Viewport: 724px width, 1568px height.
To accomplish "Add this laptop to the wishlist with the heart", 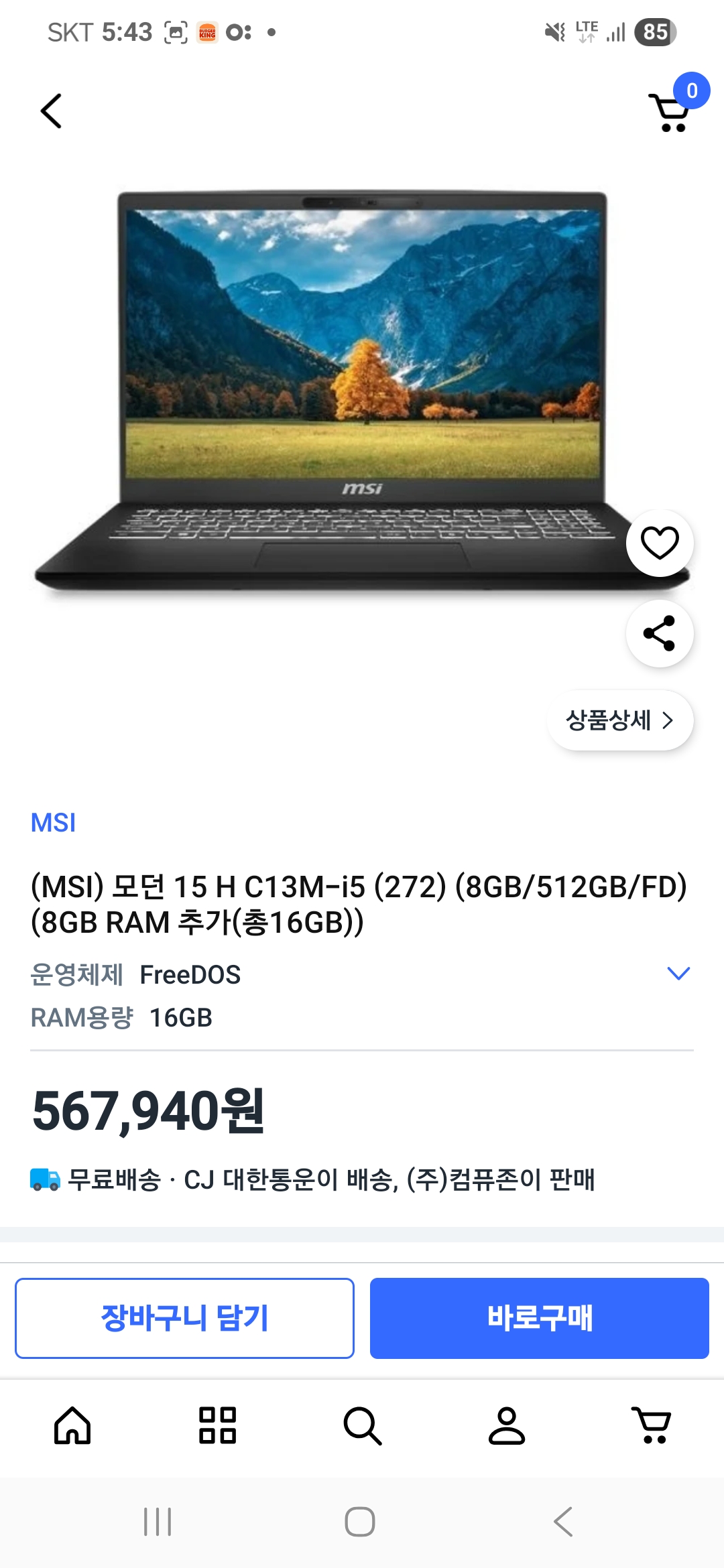I will pyautogui.click(x=660, y=543).
